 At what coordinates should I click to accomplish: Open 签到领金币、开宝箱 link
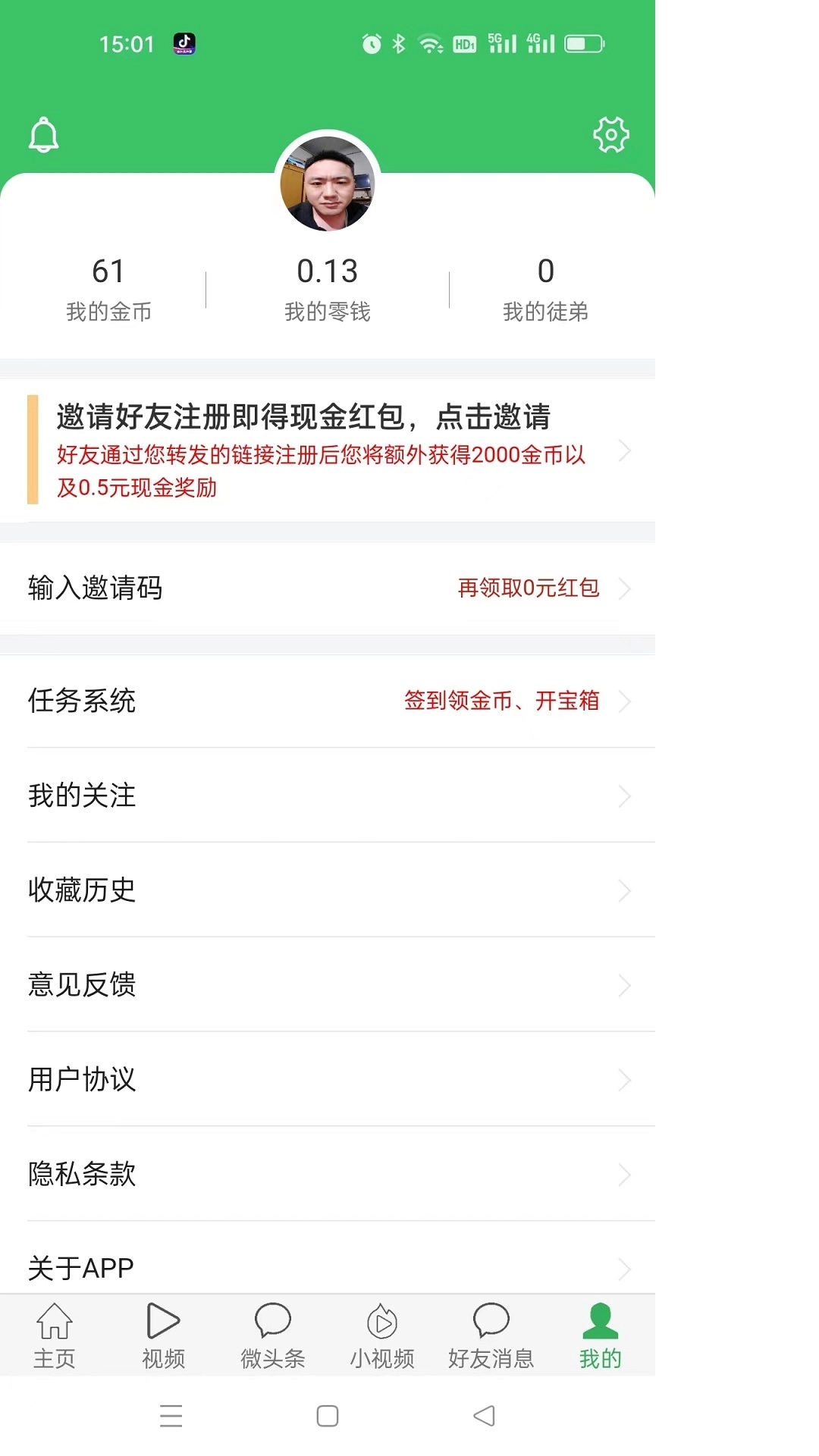pos(500,701)
